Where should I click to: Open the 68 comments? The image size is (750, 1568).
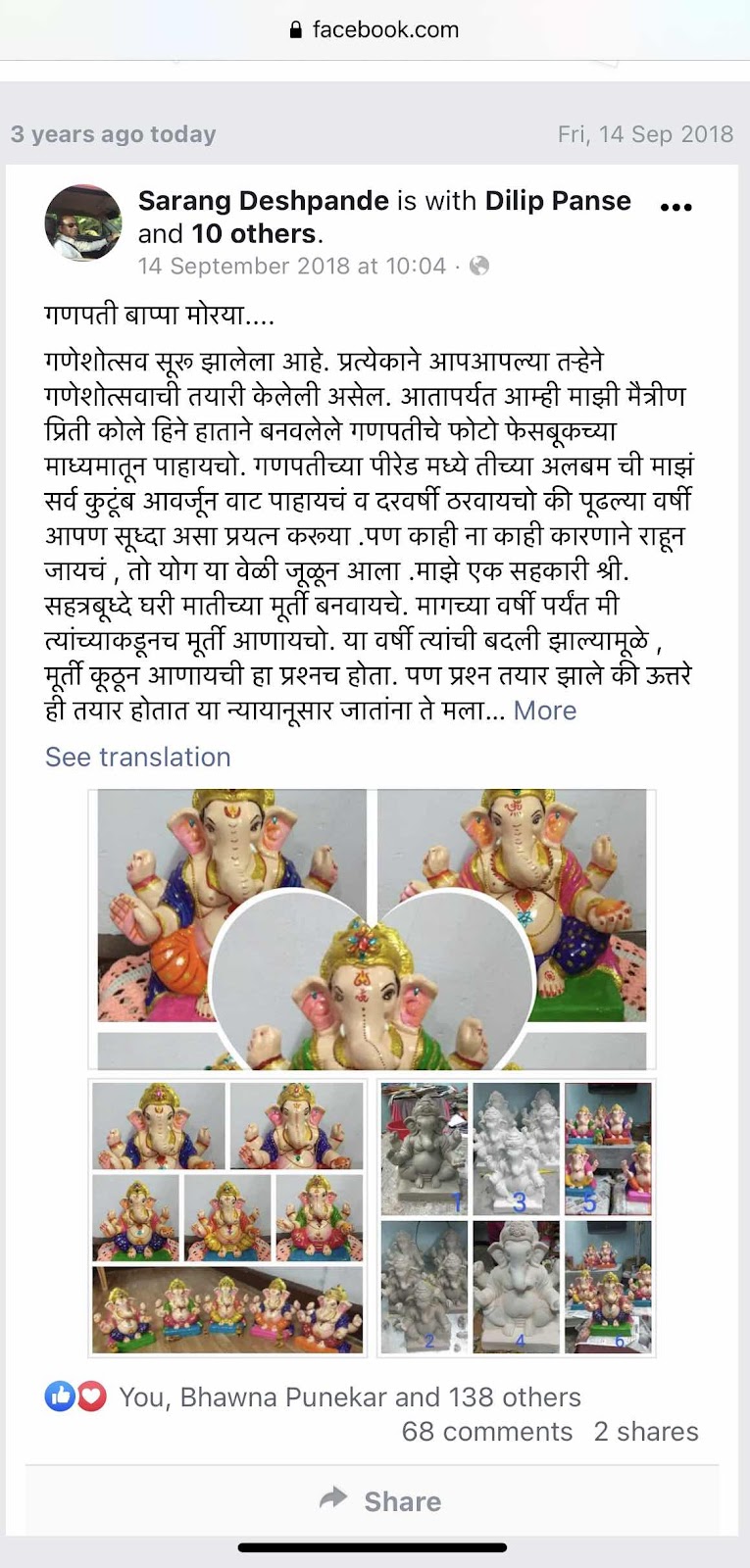[486, 1432]
